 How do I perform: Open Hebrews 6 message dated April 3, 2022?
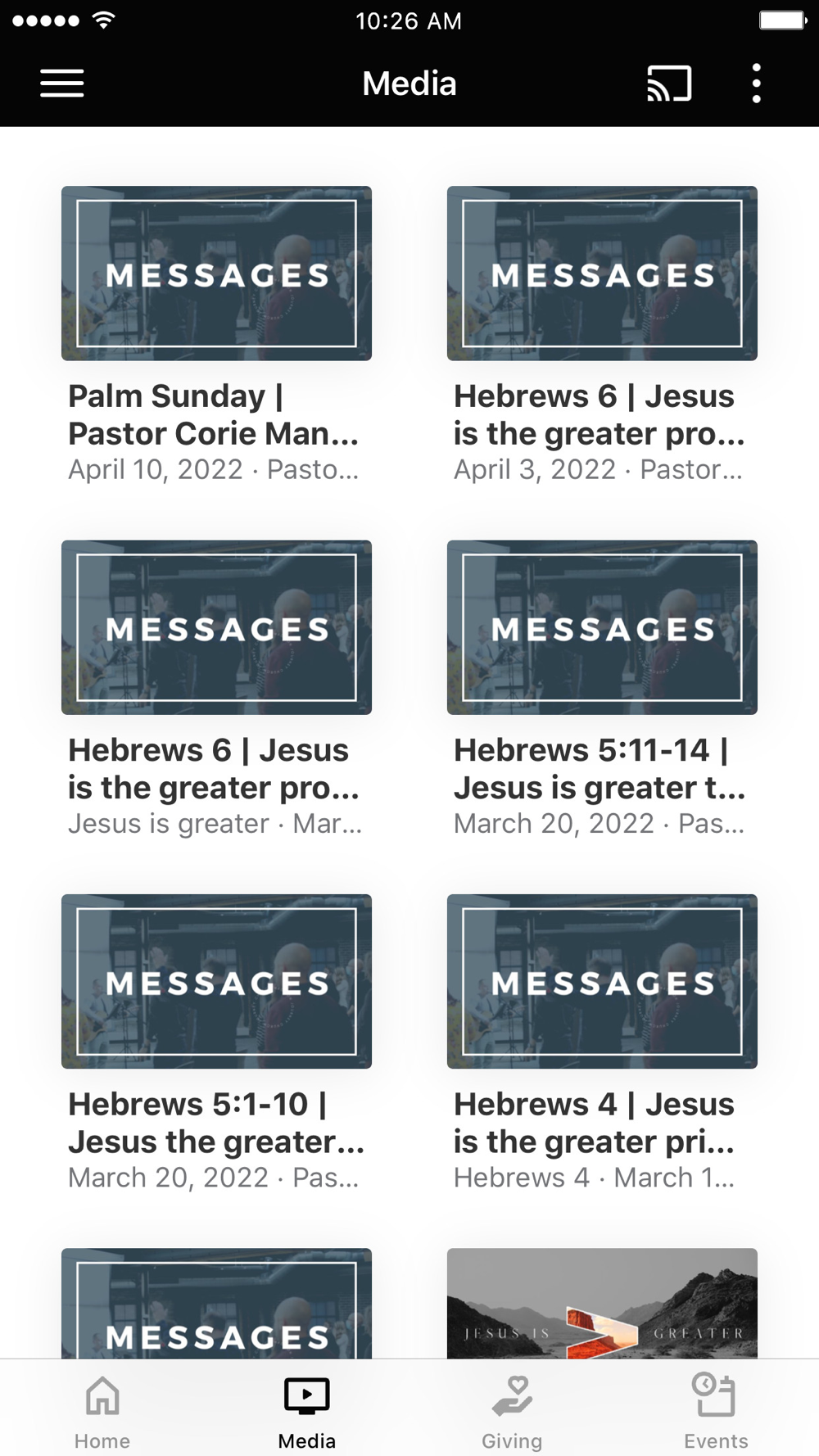(x=602, y=274)
